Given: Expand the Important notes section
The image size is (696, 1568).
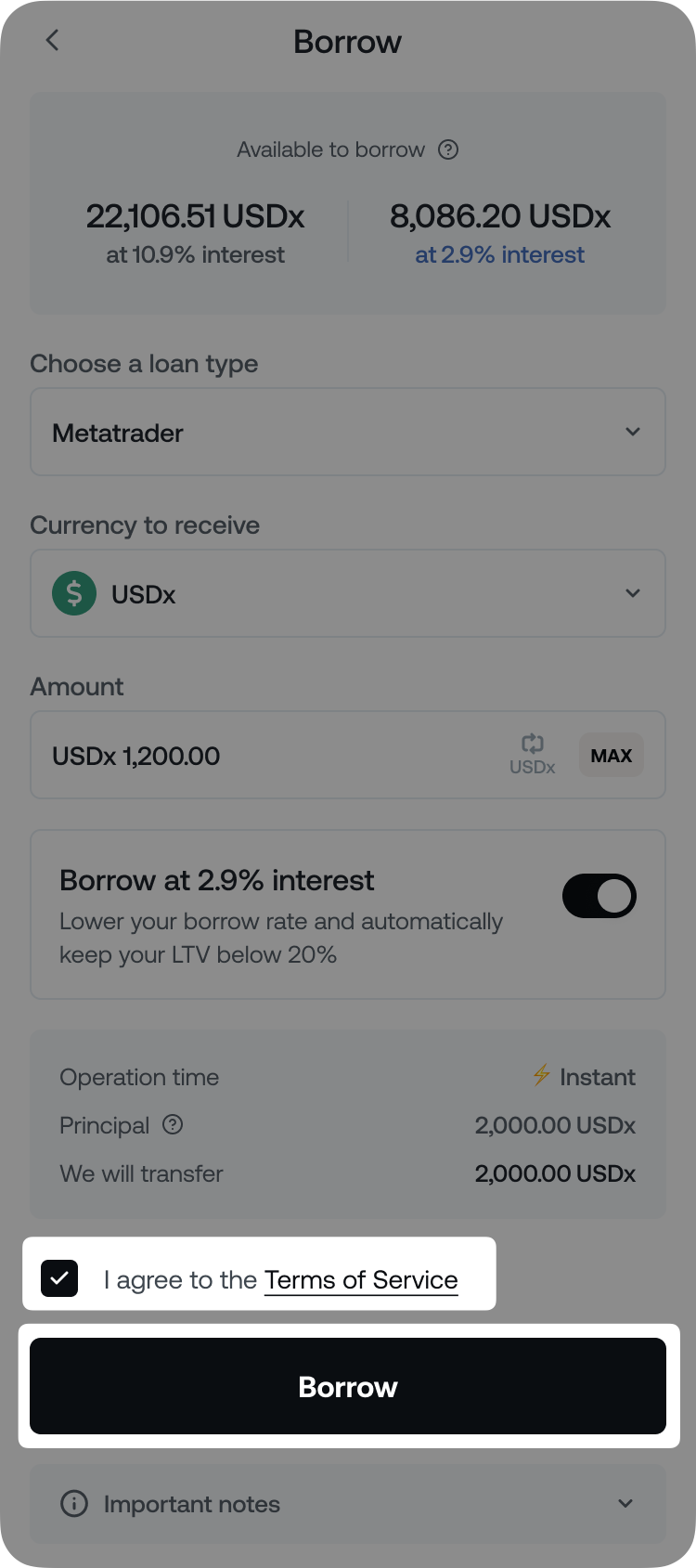Looking at the screenshot, I should (x=347, y=1504).
